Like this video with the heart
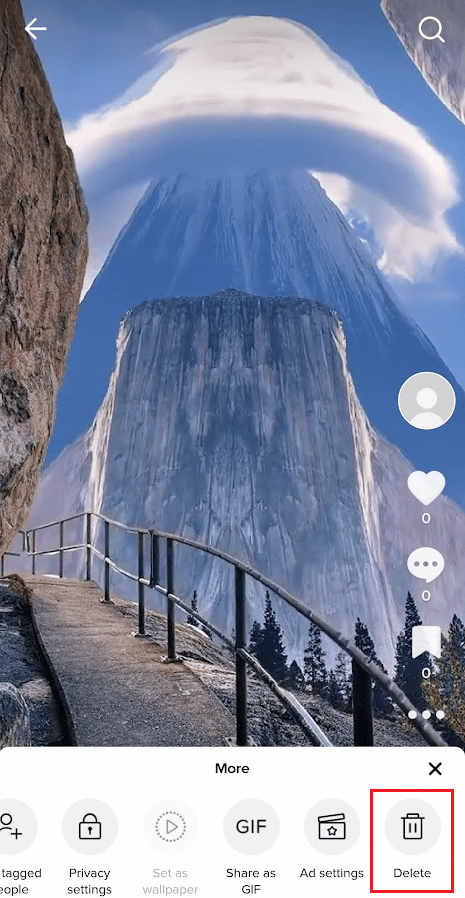465x898 pixels. [426, 488]
